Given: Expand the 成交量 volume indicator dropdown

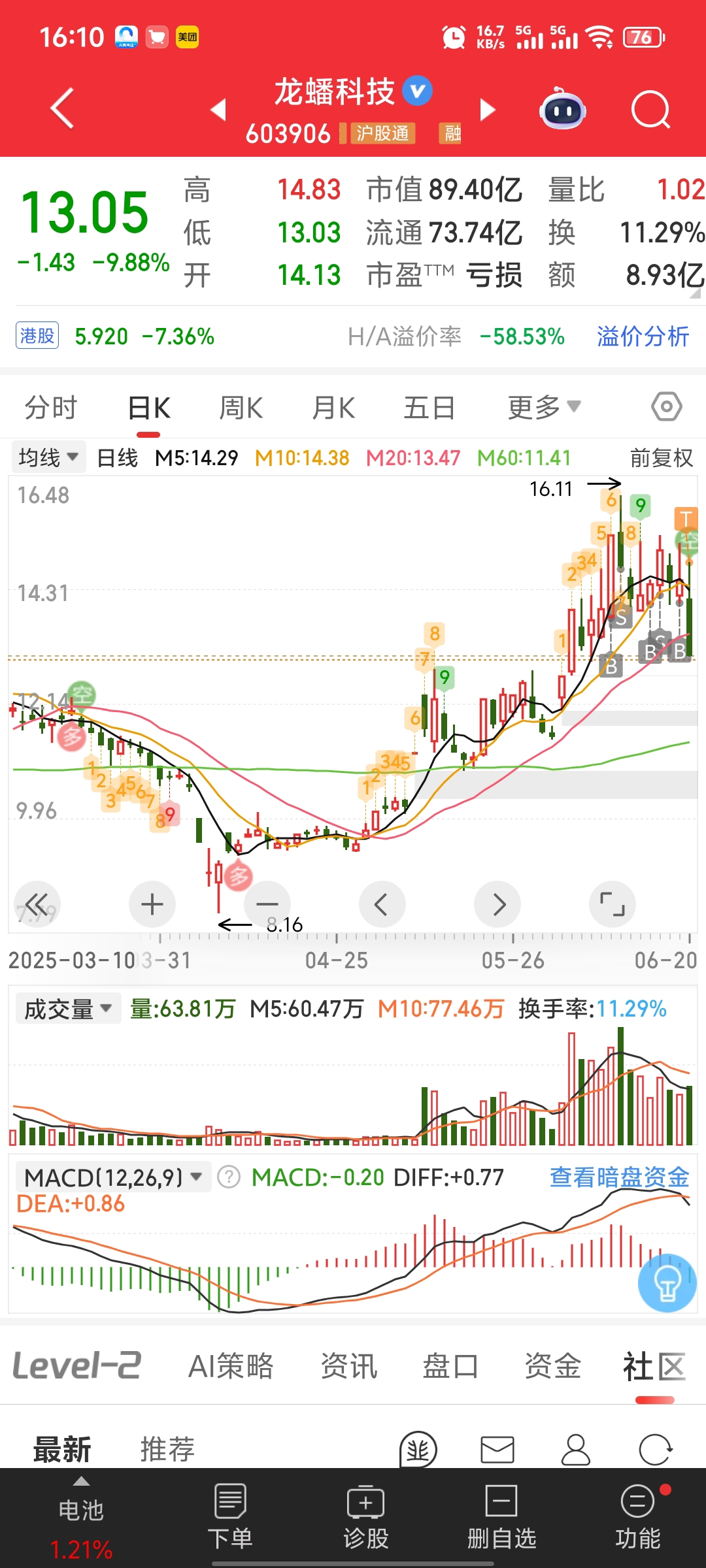Looking at the screenshot, I should click(68, 1009).
